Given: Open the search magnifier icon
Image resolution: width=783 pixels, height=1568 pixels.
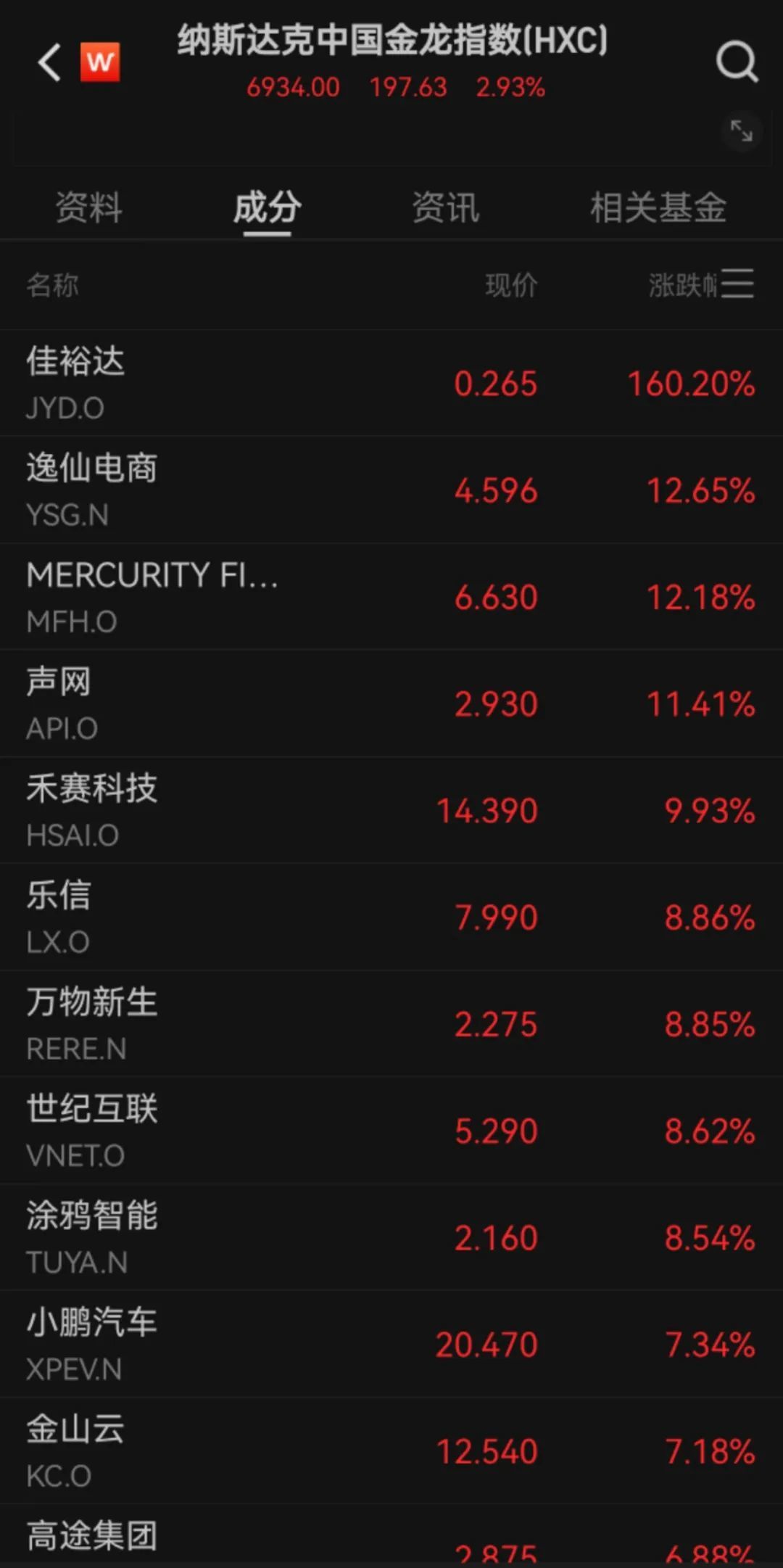Looking at the screenshot, I should (x=737, y=62).
